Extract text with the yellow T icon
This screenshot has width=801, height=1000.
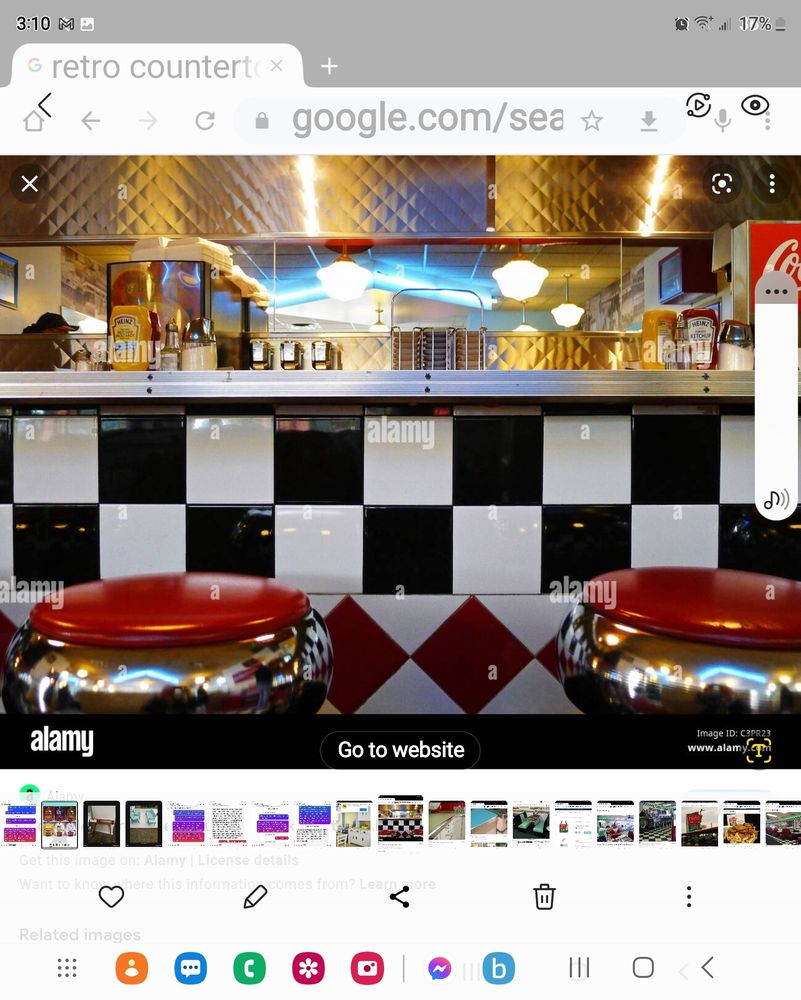[758, 751]
